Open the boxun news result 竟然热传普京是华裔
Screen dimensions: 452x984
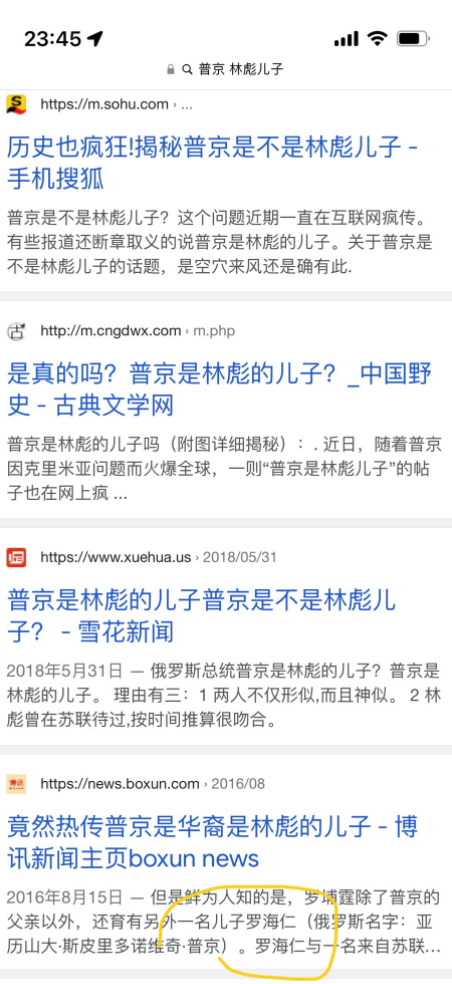pos(212,842)
